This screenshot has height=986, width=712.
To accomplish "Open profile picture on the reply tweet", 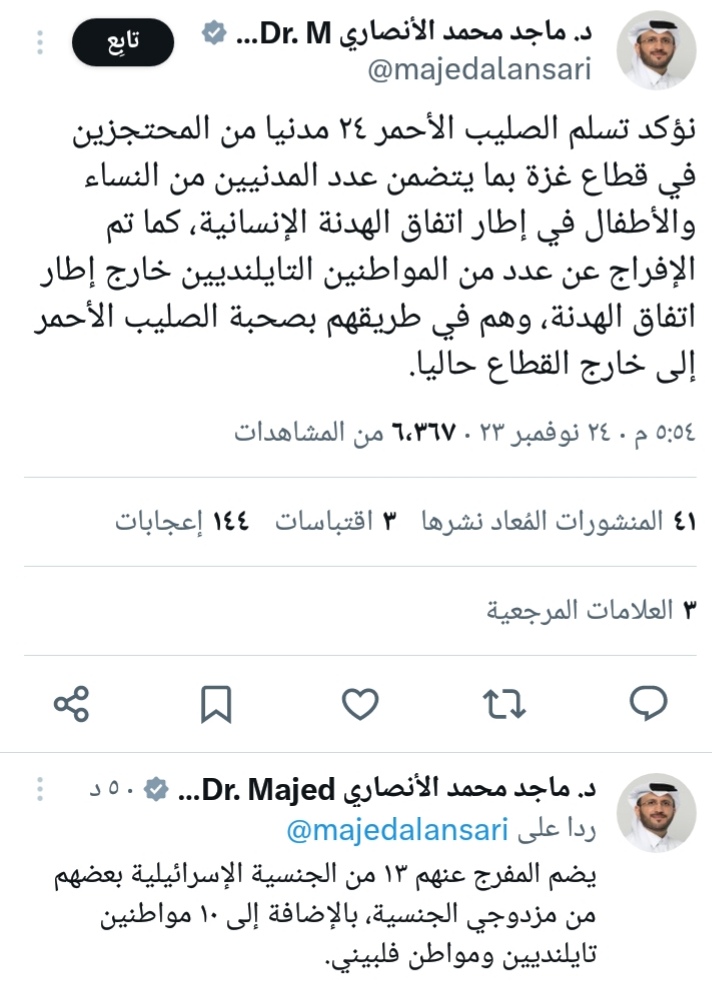I will [655, 812].
